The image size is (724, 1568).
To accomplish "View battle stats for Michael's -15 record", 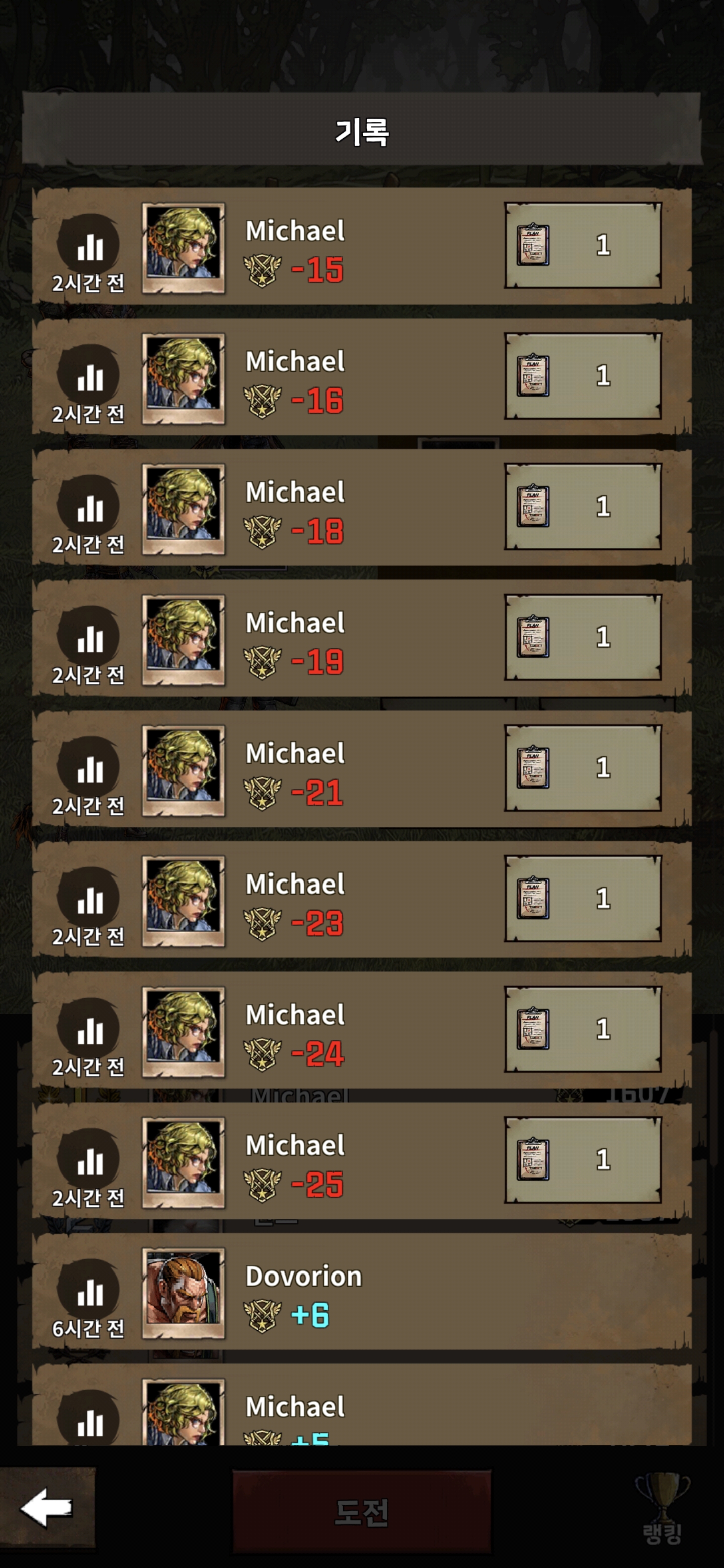I will (89, 246).
